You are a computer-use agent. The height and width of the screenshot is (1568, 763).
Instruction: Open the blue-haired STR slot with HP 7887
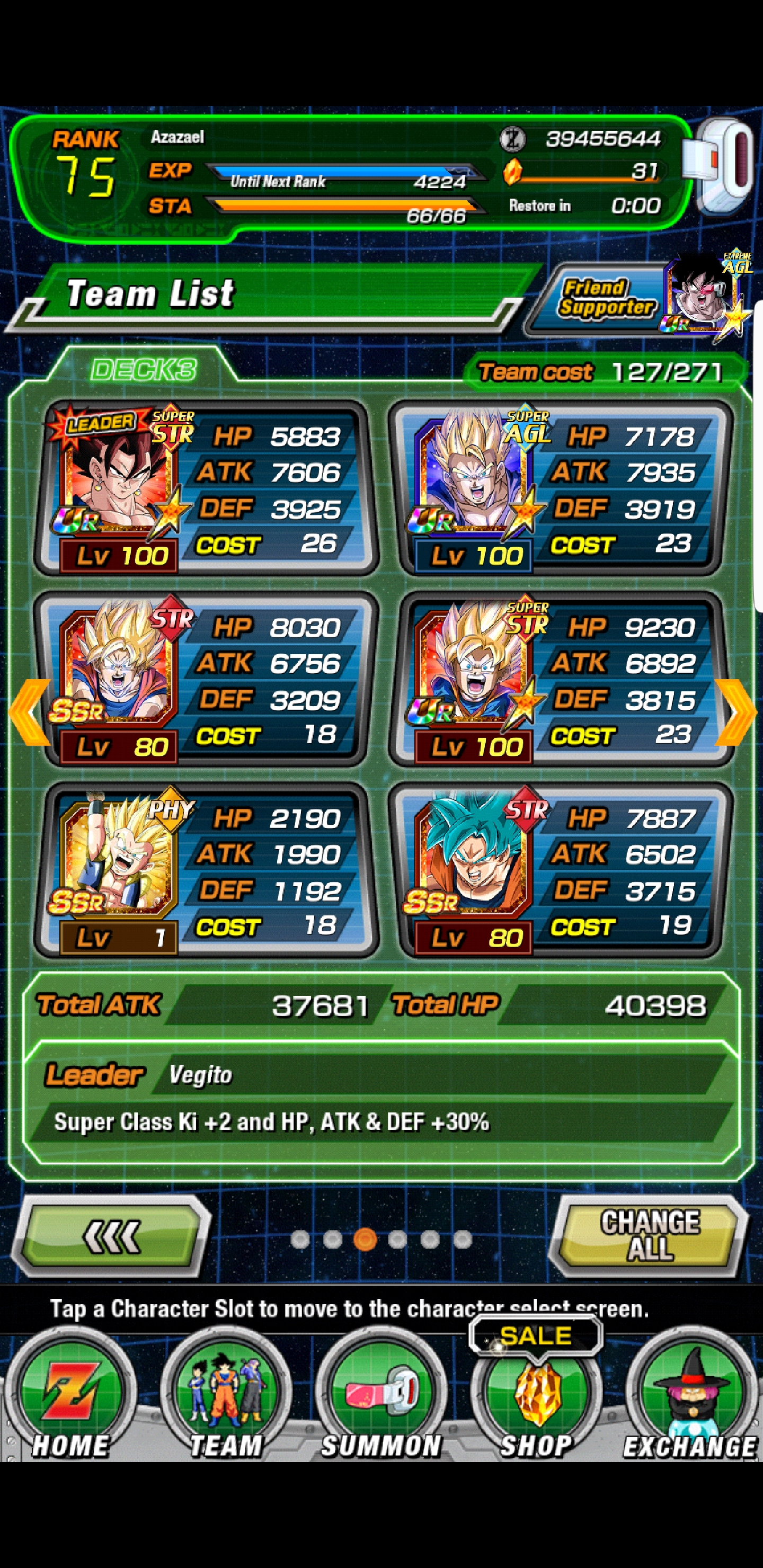coord(560,870)
